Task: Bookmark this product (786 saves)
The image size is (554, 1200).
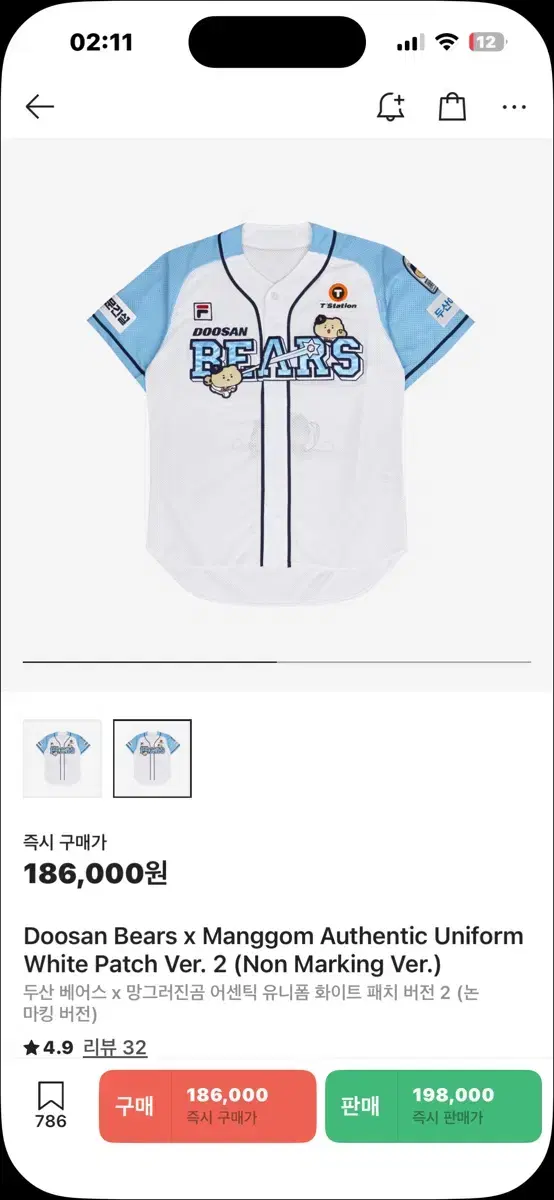Action: [x=51, y=1104]
